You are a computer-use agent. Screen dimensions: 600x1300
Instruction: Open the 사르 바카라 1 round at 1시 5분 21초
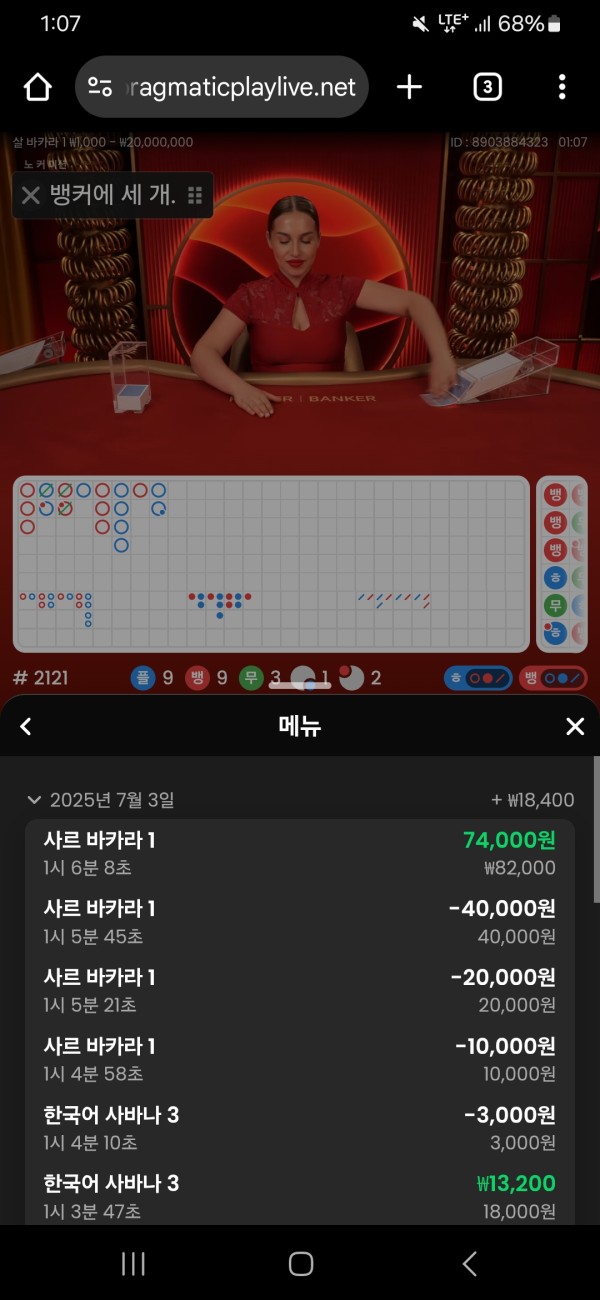point(300,990)
